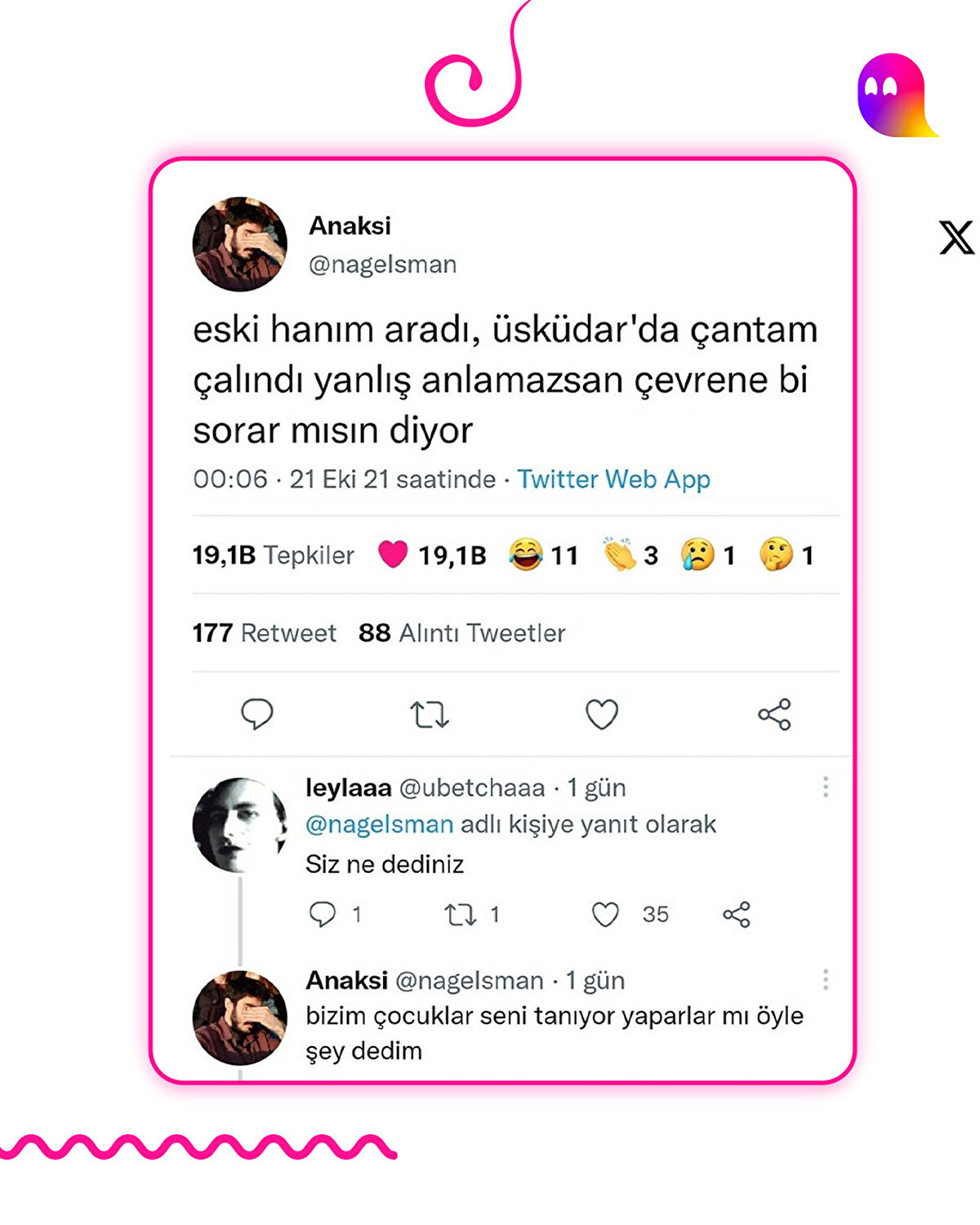980x1225 pixels.
Task: Click the retweet icon under the main tweet
Action: (429, 714)
